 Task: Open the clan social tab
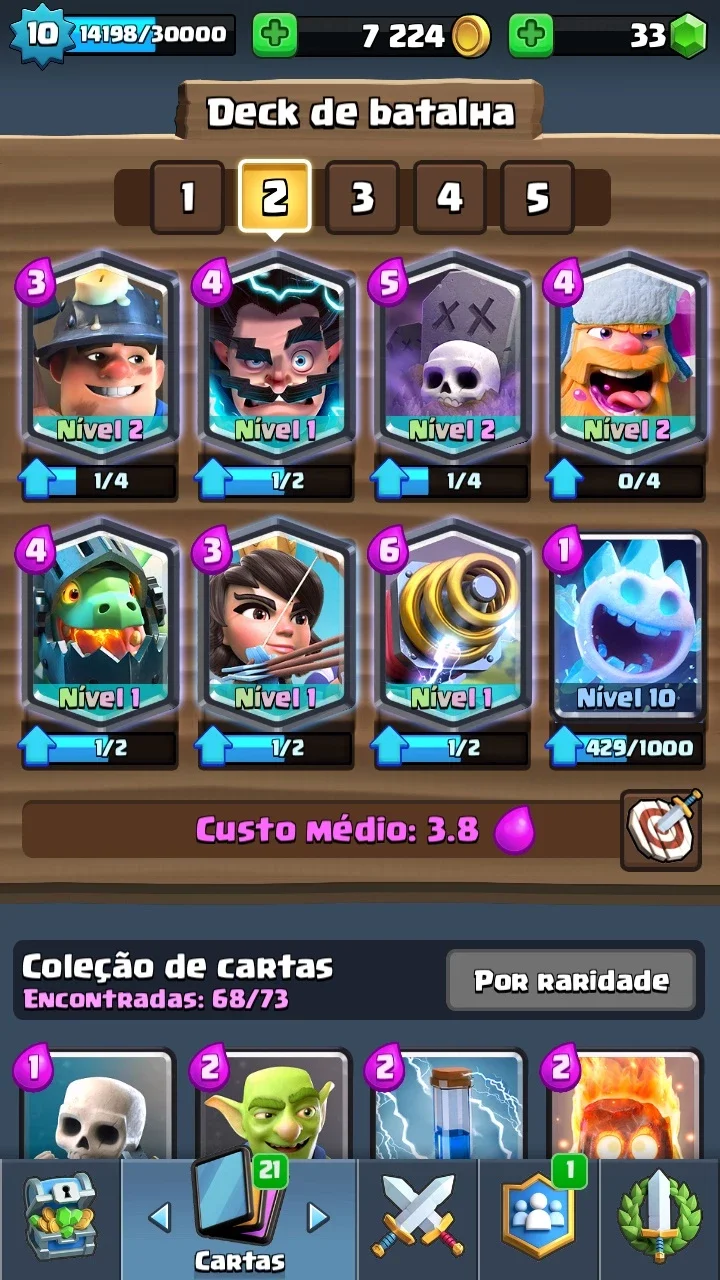click(538, 1218)
